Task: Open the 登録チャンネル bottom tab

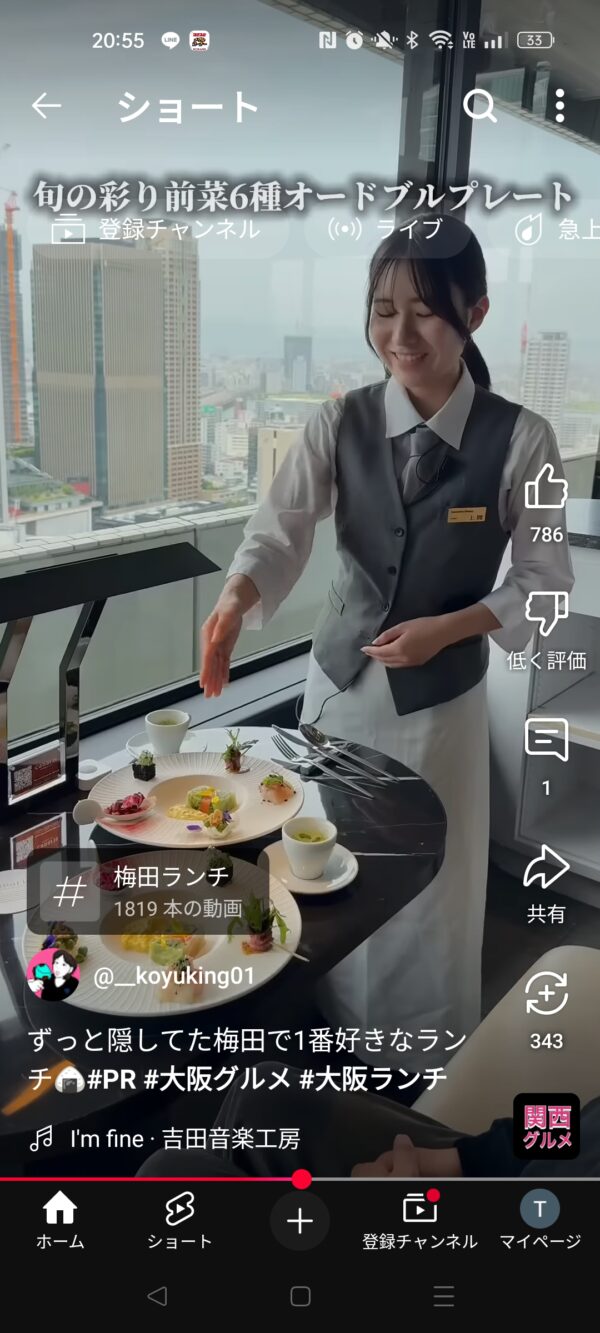Action: (x=420, y=1221)
